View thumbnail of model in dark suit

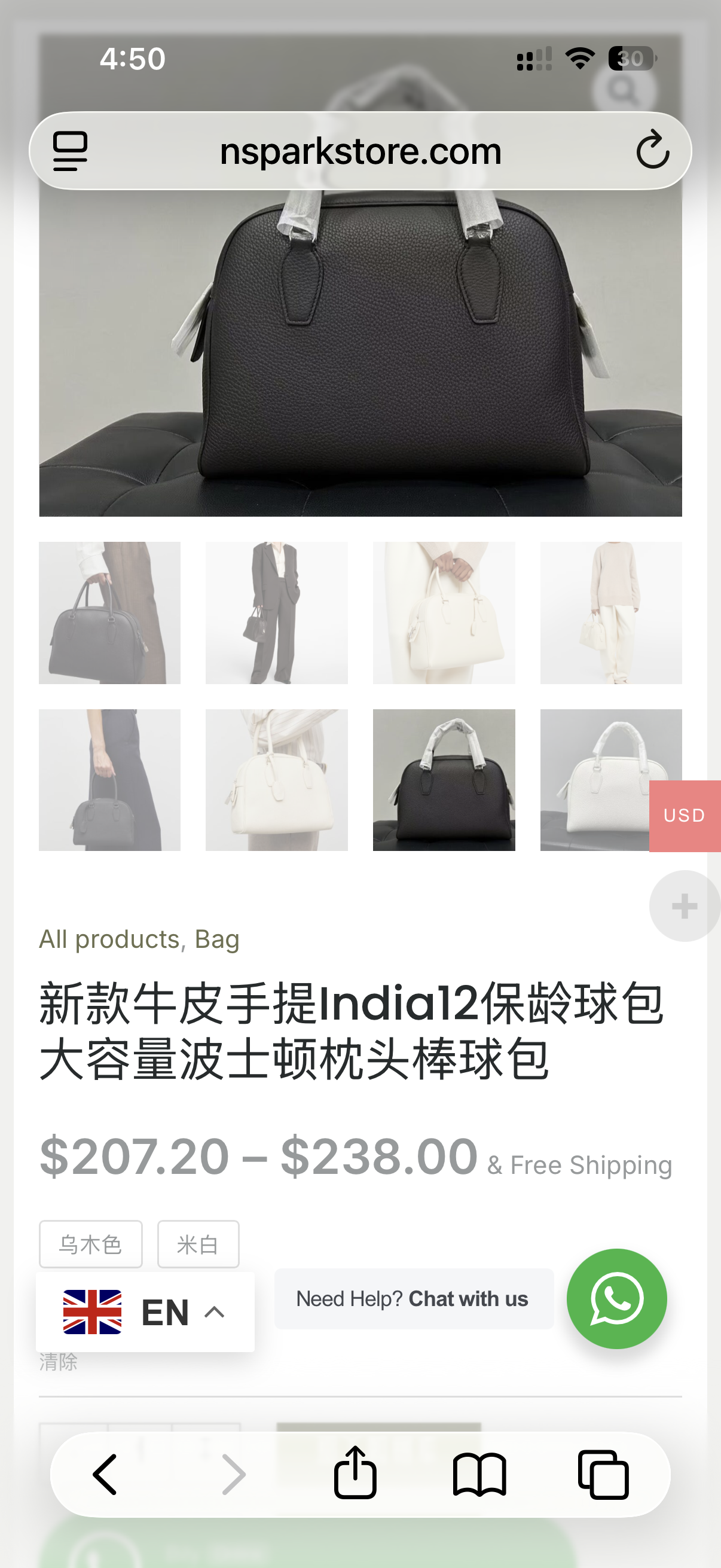276,612
